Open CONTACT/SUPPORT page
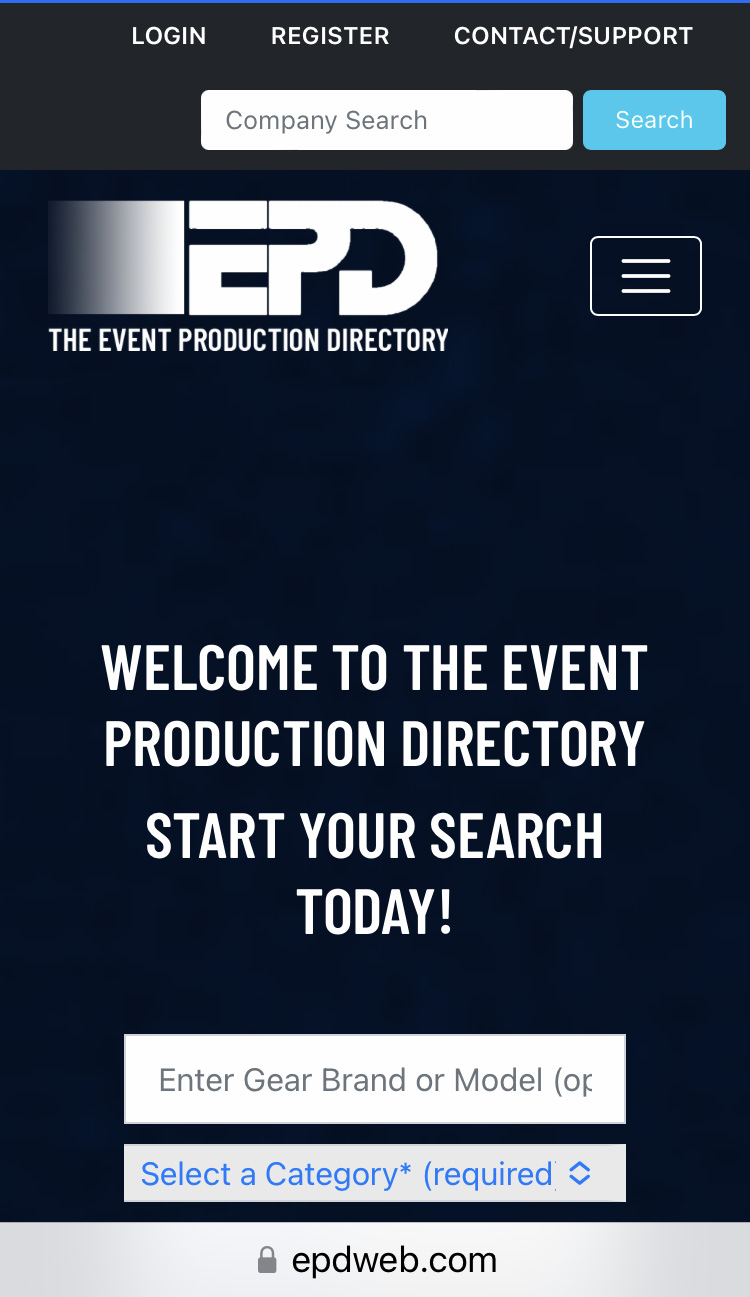The image size is (750, 1297). tap(573, 36)
